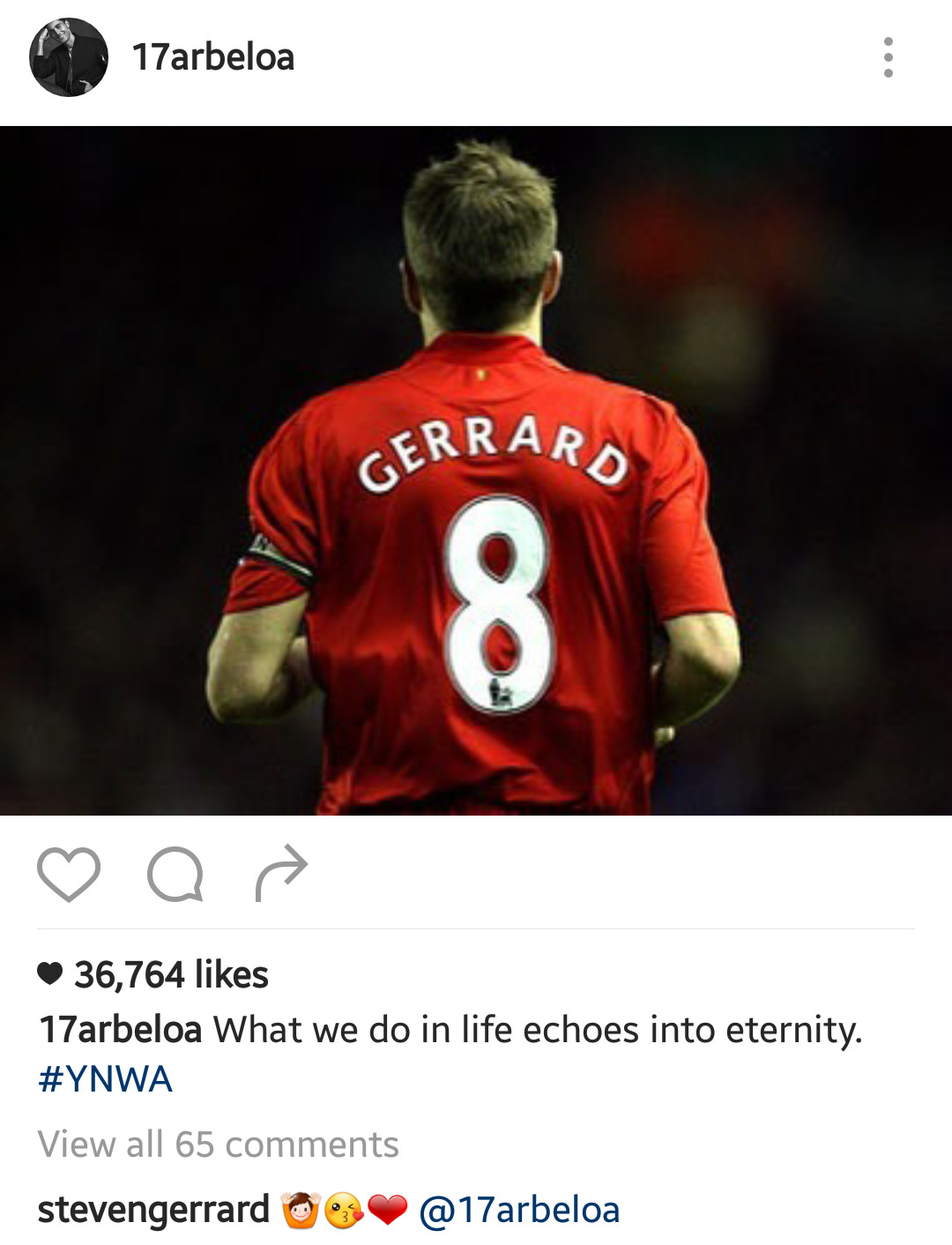Open the #YNWA hashtag
952x1245 pixels.
click(105, 1079)
